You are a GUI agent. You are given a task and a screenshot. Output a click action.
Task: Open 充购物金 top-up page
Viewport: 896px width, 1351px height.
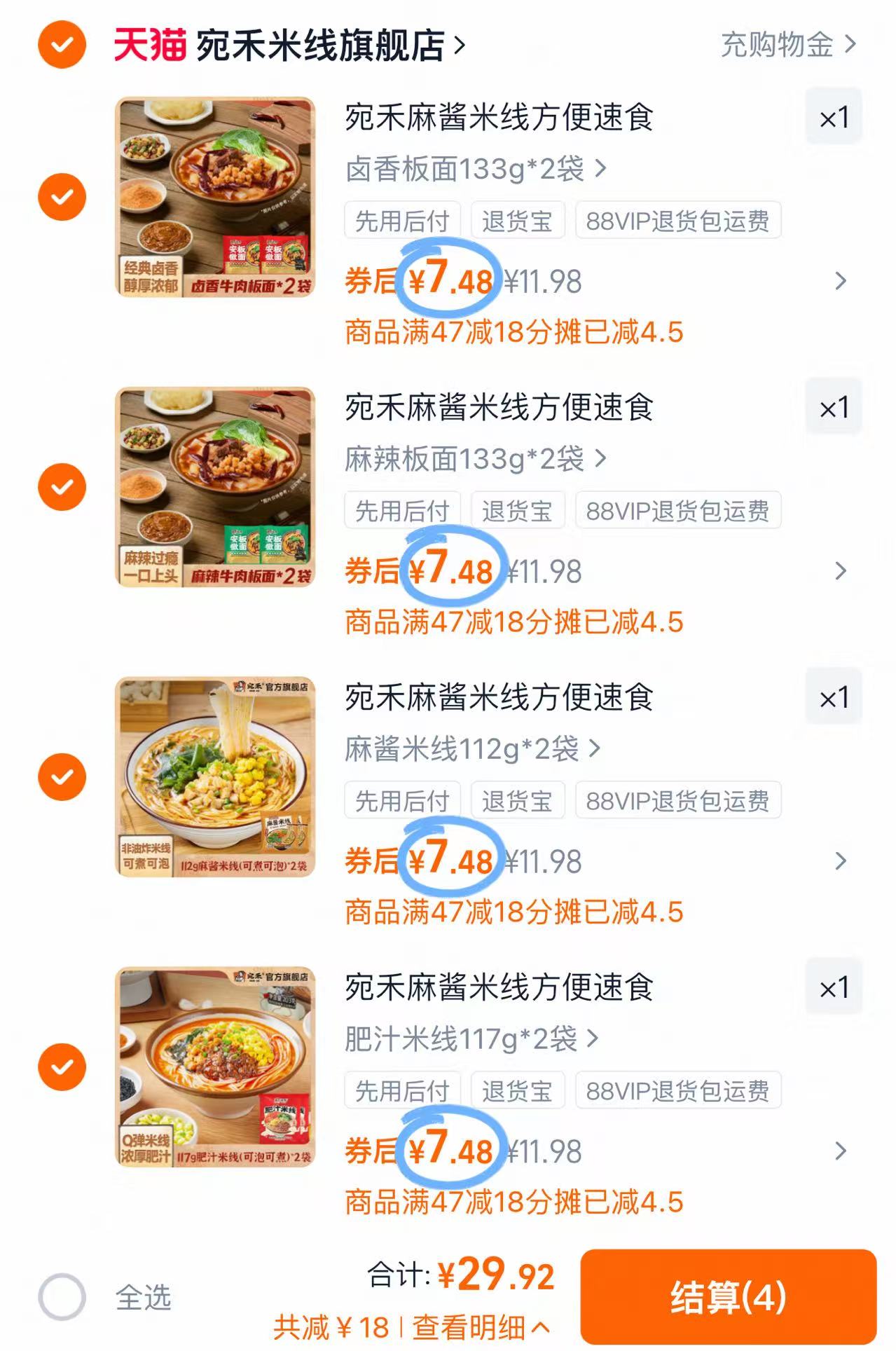pos(779,43)
